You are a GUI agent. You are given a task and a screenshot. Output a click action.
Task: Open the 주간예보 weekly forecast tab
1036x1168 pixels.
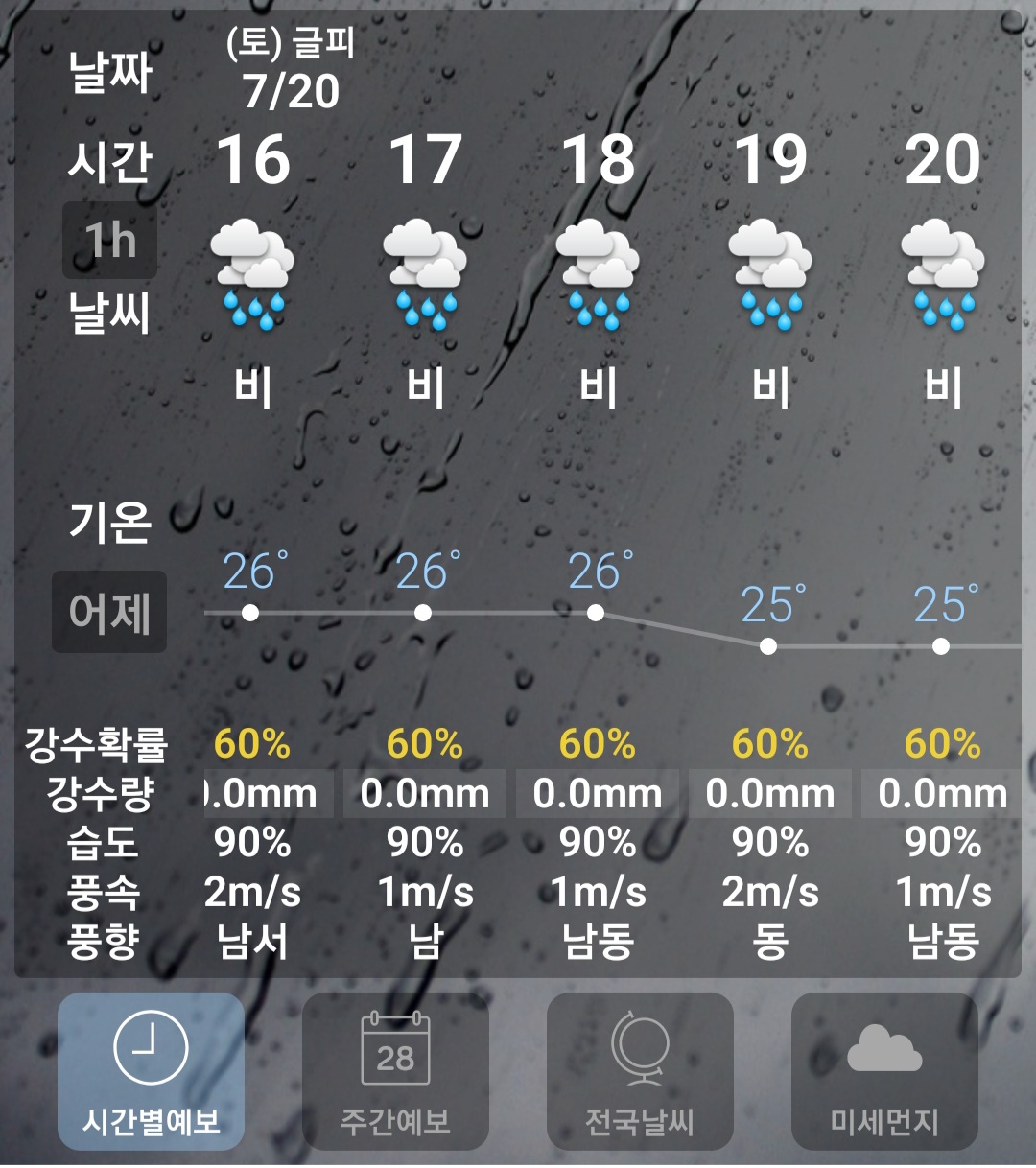click(395, 1070)
